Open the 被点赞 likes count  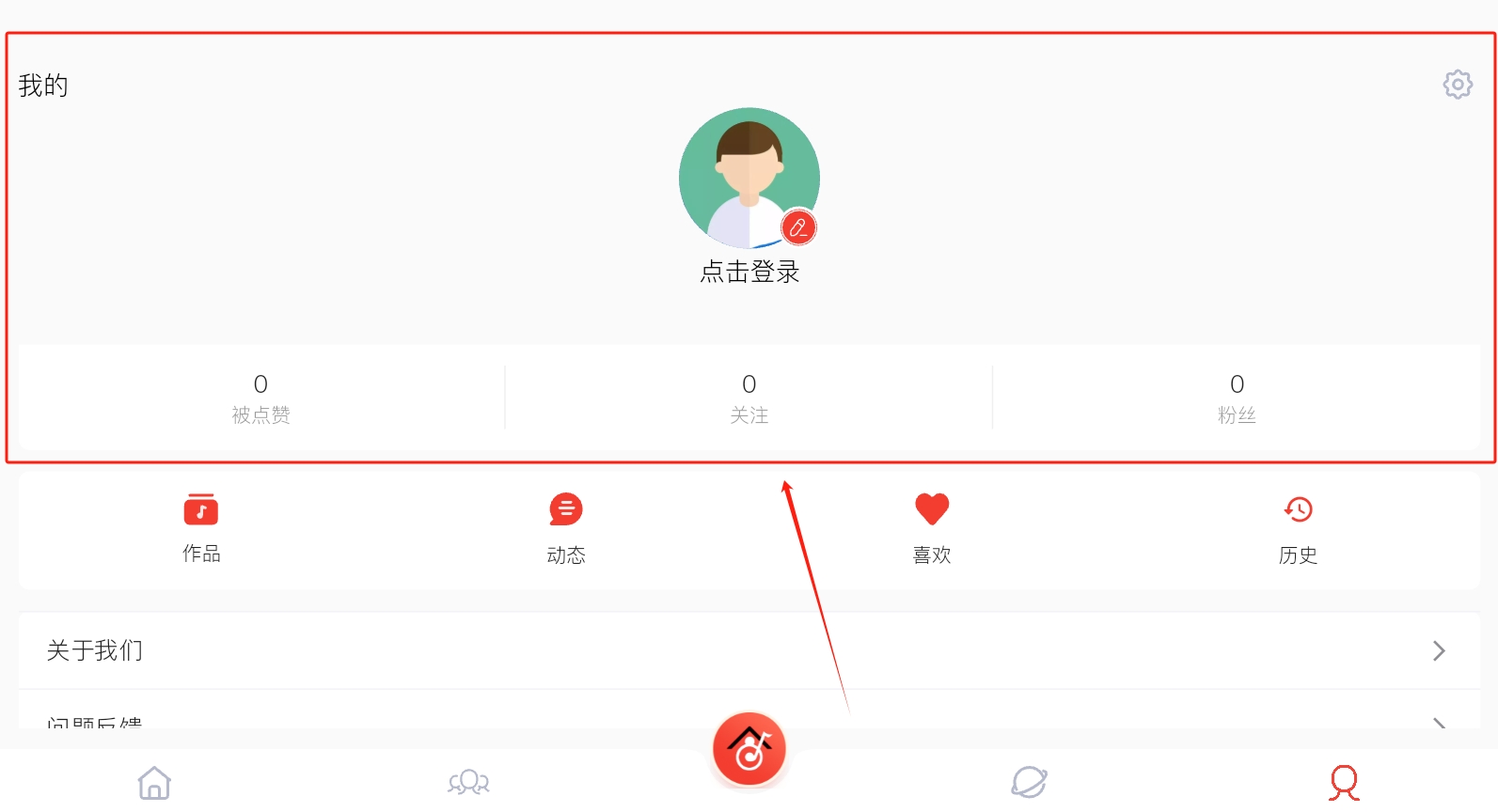point(260,398)
